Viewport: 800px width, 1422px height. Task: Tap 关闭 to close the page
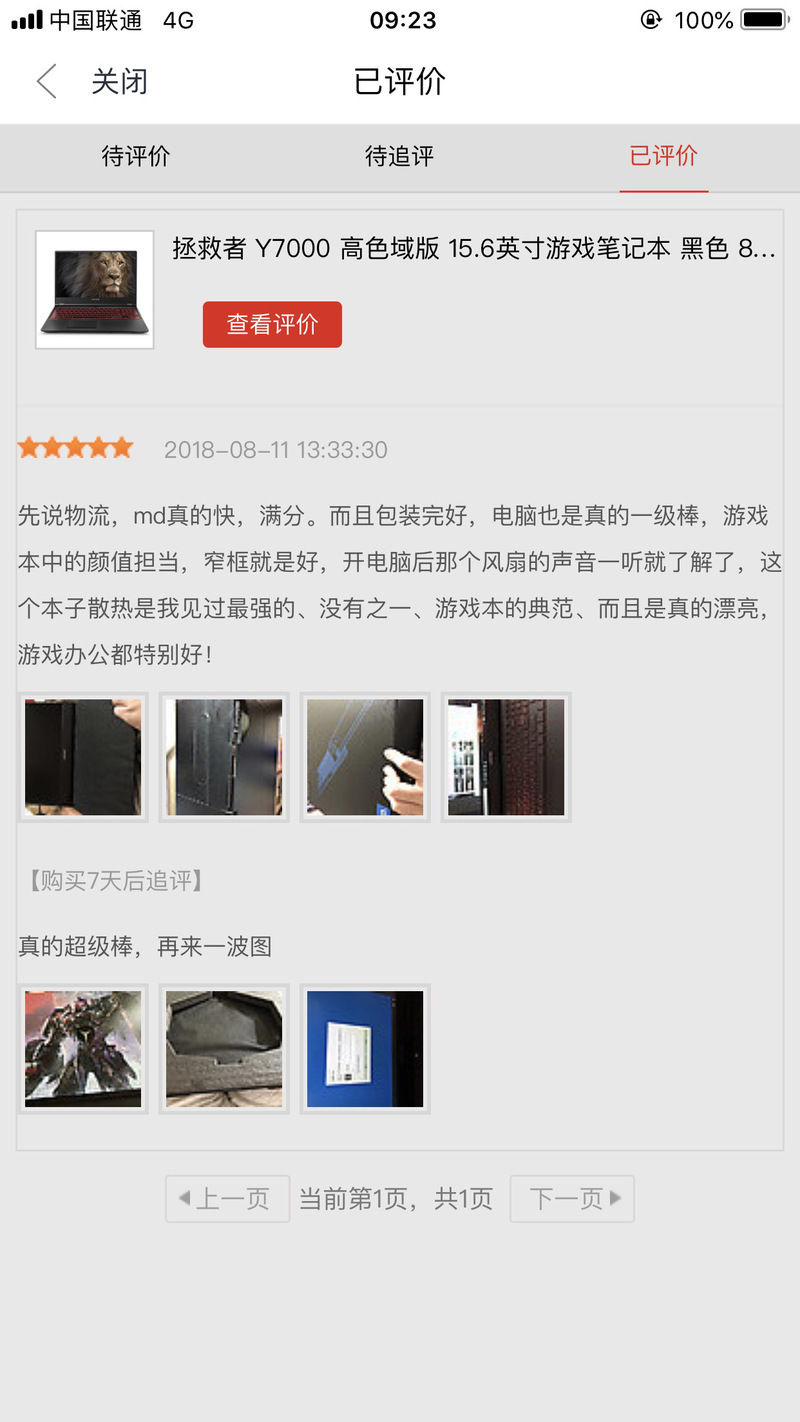point(119,81)
